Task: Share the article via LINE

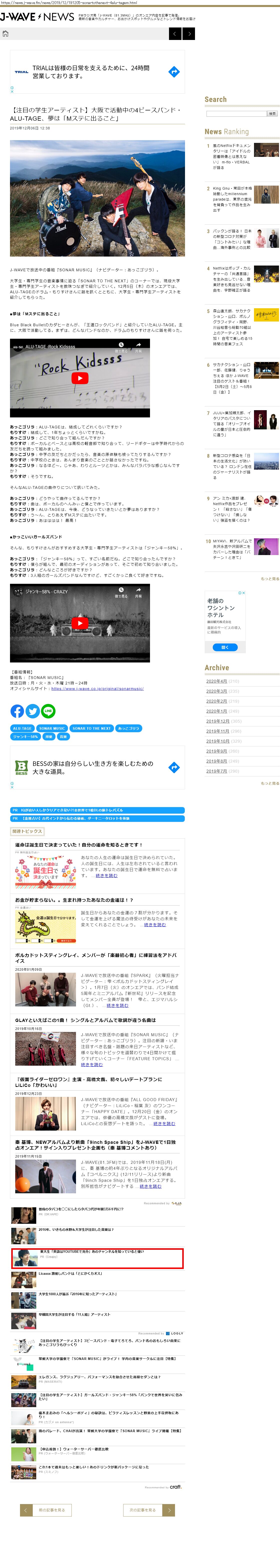Action: (x=48, y=710)
